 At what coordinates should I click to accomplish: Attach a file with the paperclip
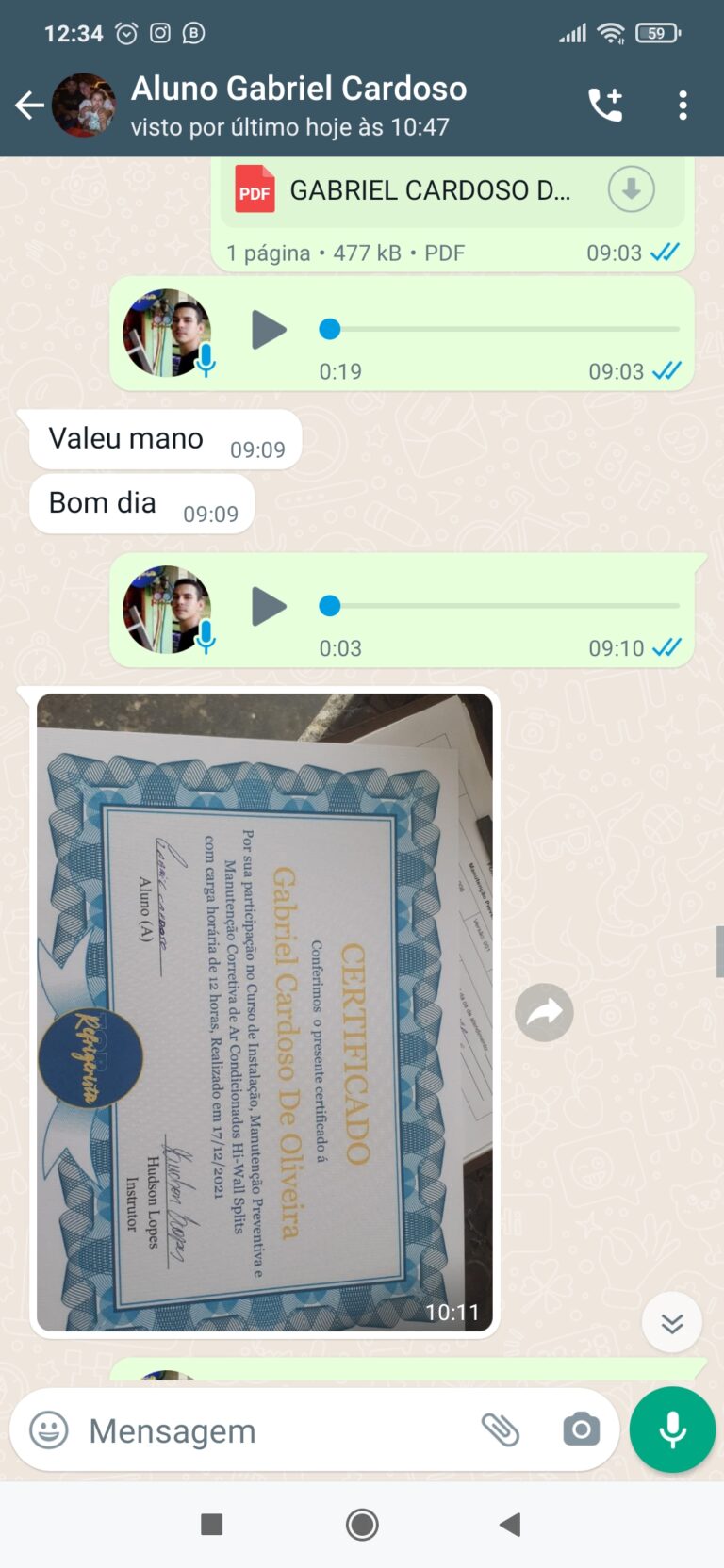501,1430
